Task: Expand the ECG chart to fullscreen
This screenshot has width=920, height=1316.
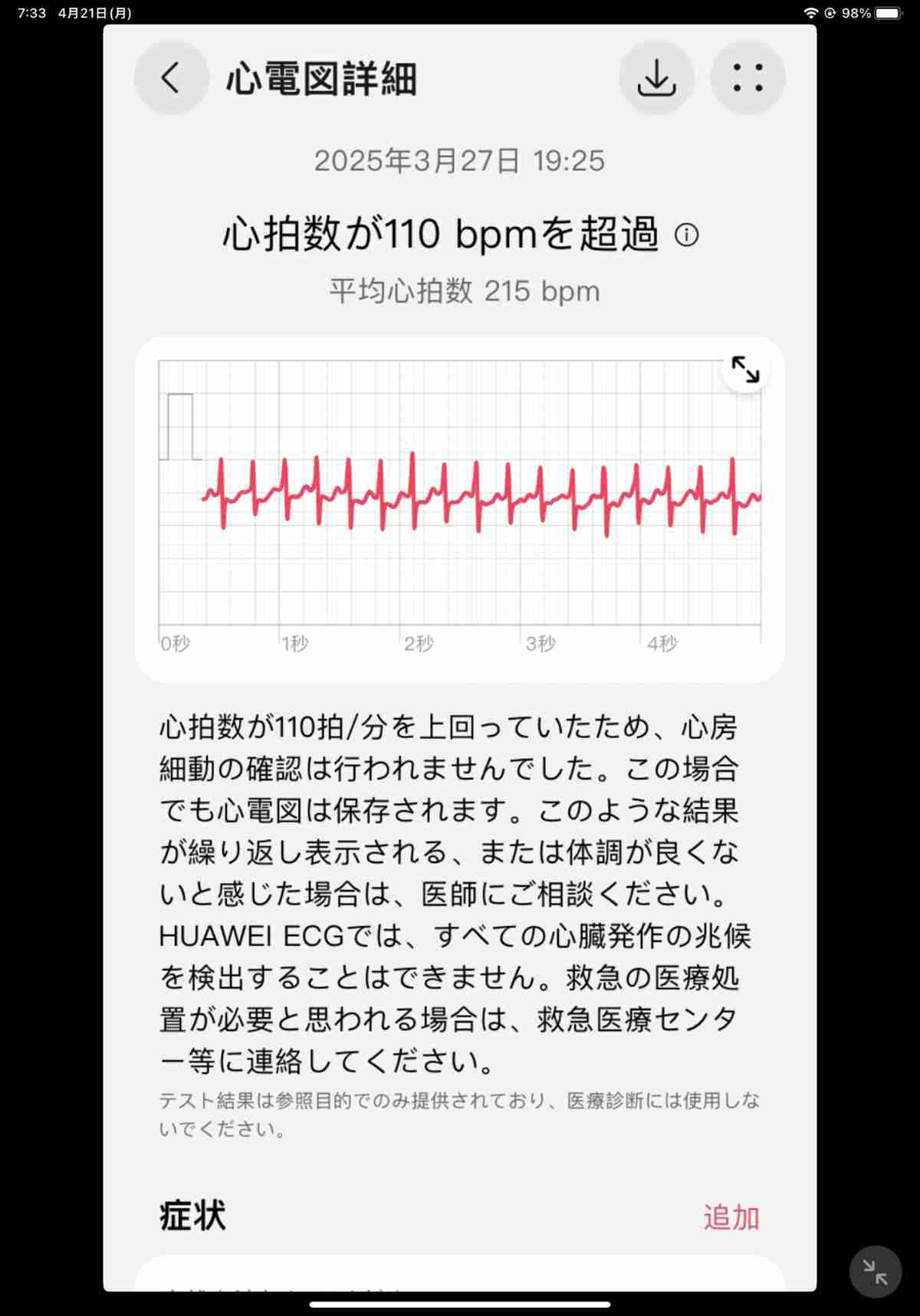Action: 745,369
